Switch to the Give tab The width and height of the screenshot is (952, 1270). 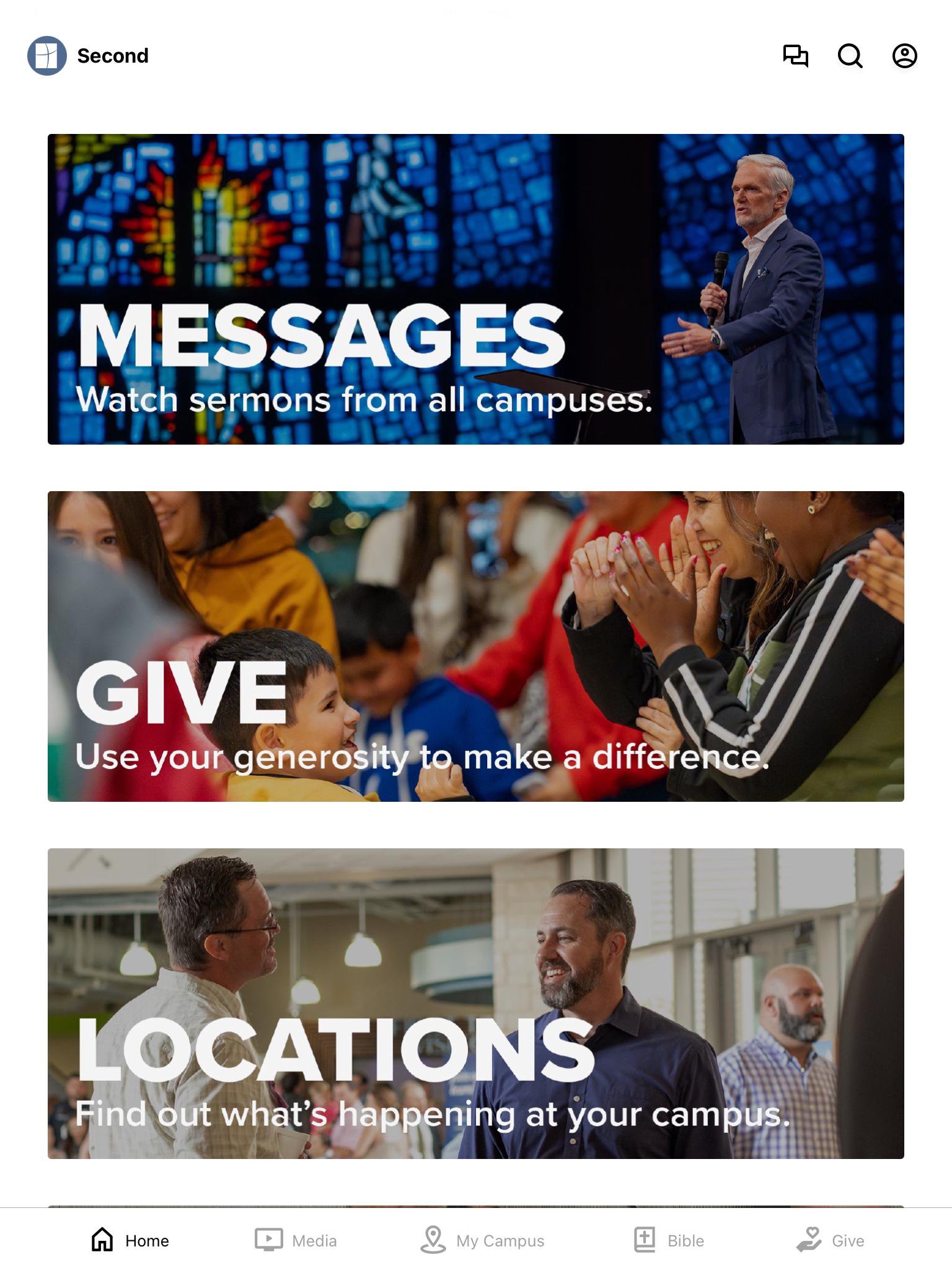tap(831, 1240)
